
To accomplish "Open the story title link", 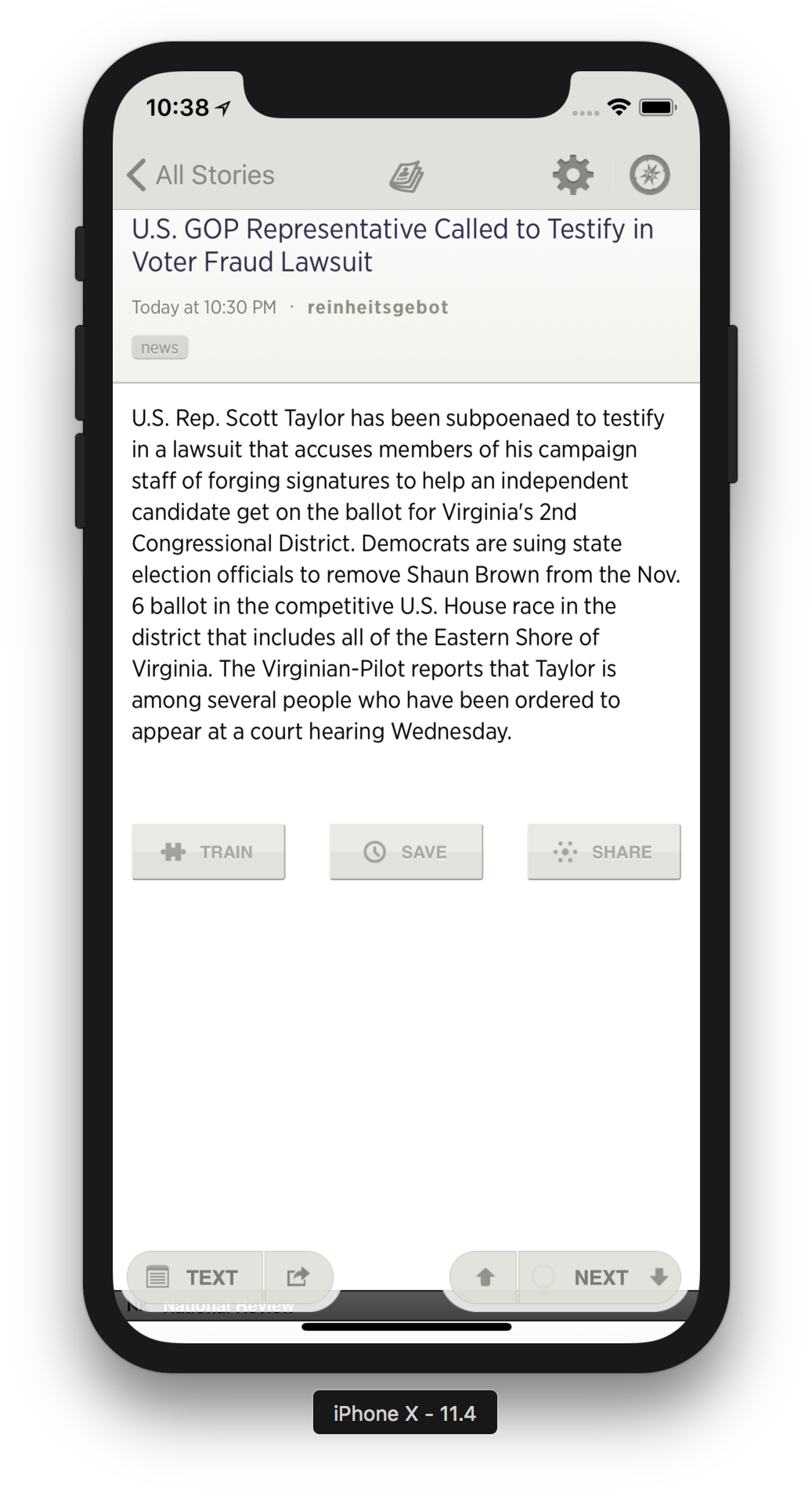I will (x=392, y=245).
